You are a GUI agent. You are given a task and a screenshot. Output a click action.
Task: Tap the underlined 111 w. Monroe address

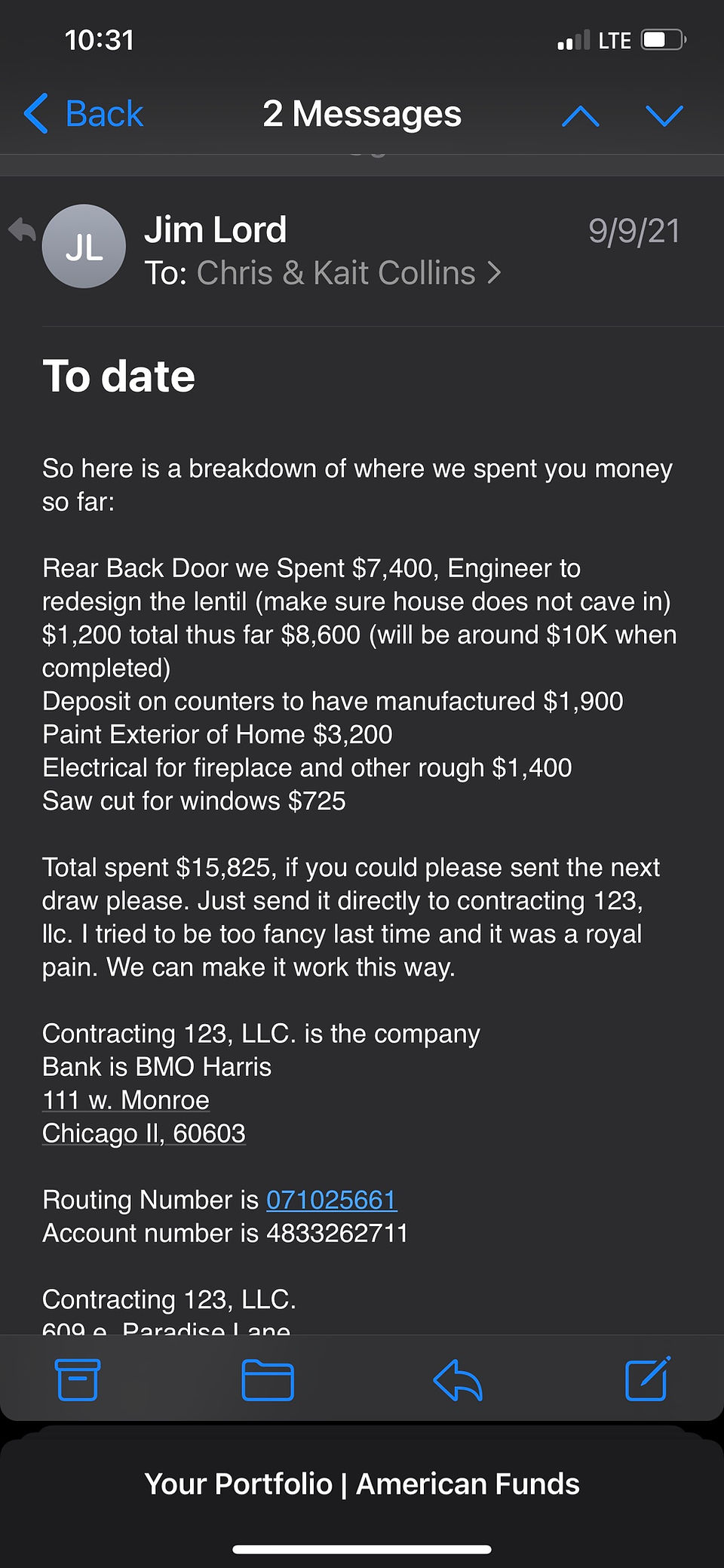126,1100
